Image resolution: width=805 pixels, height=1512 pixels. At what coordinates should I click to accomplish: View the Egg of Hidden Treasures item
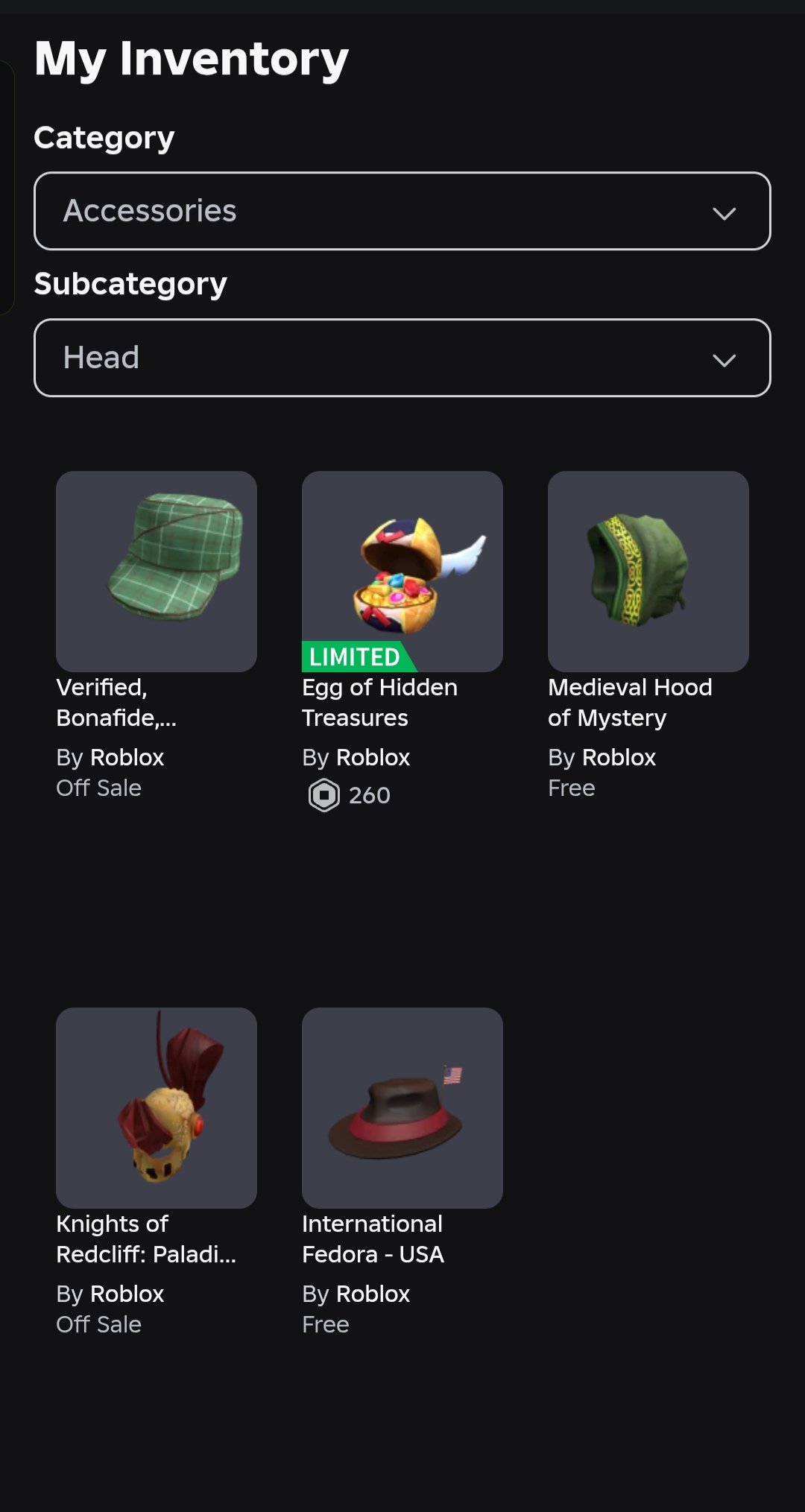pos(402,572)
